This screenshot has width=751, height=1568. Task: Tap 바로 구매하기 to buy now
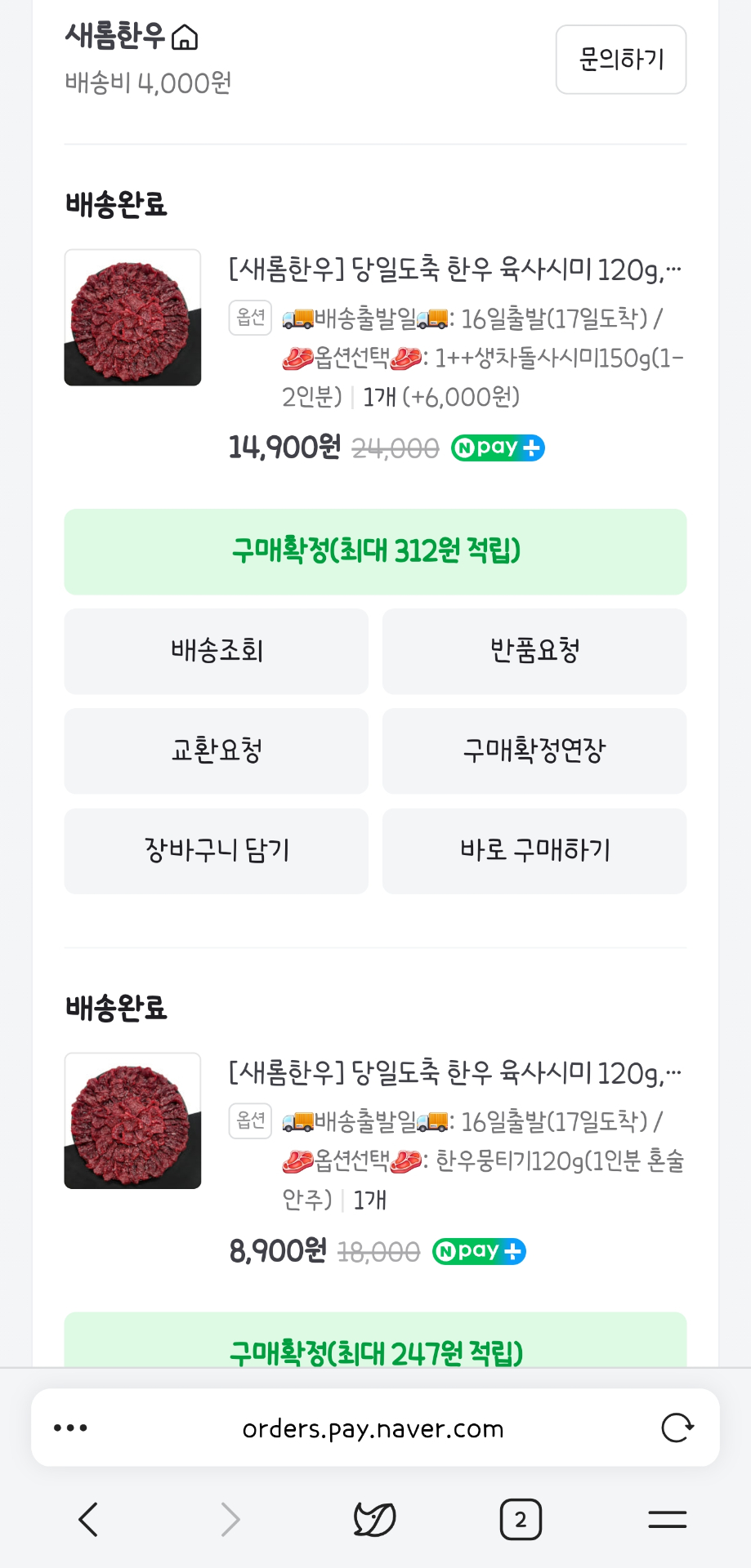534,851
